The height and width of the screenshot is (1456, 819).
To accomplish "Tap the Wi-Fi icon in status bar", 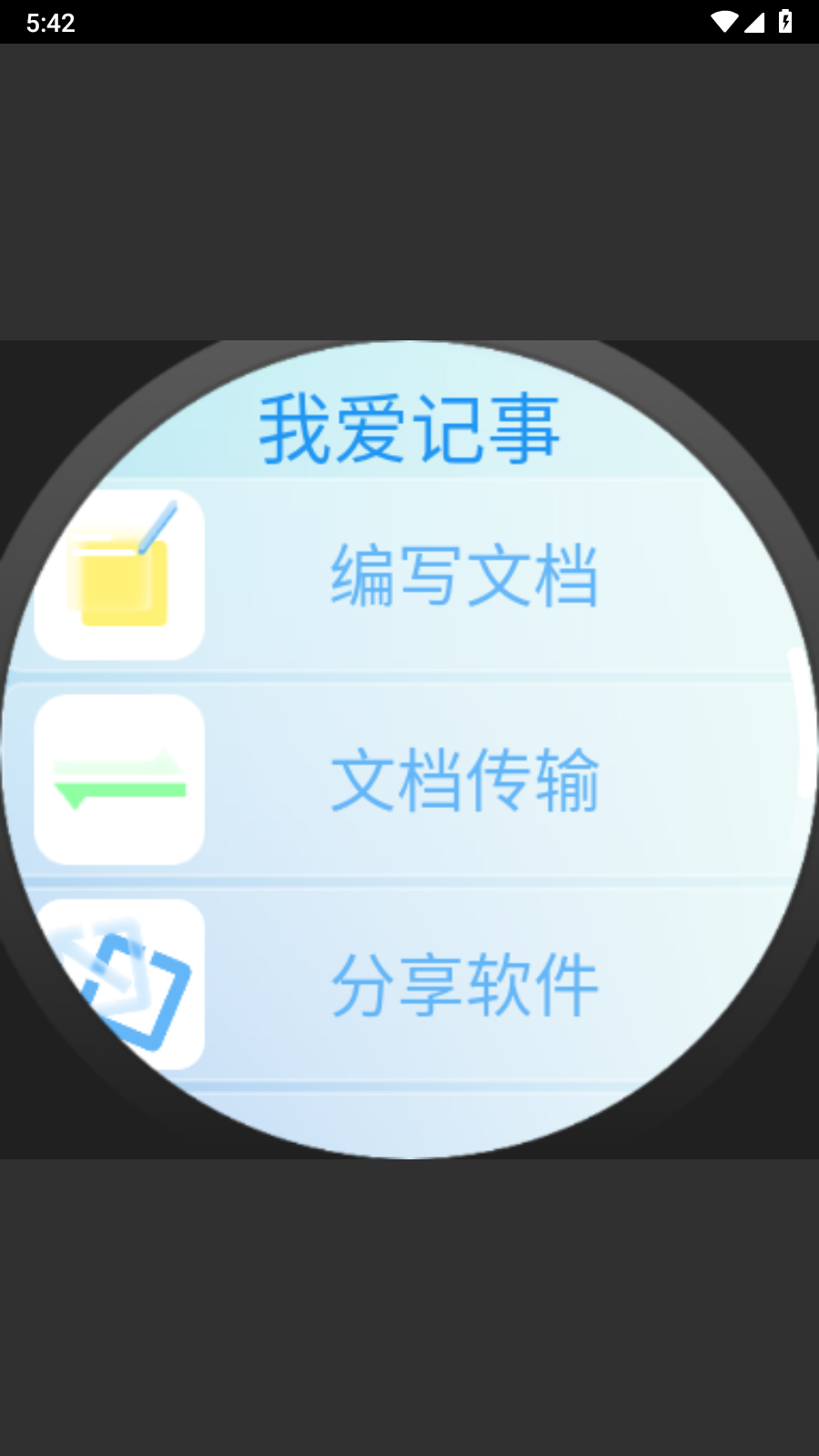I will (x=726, y=22).
